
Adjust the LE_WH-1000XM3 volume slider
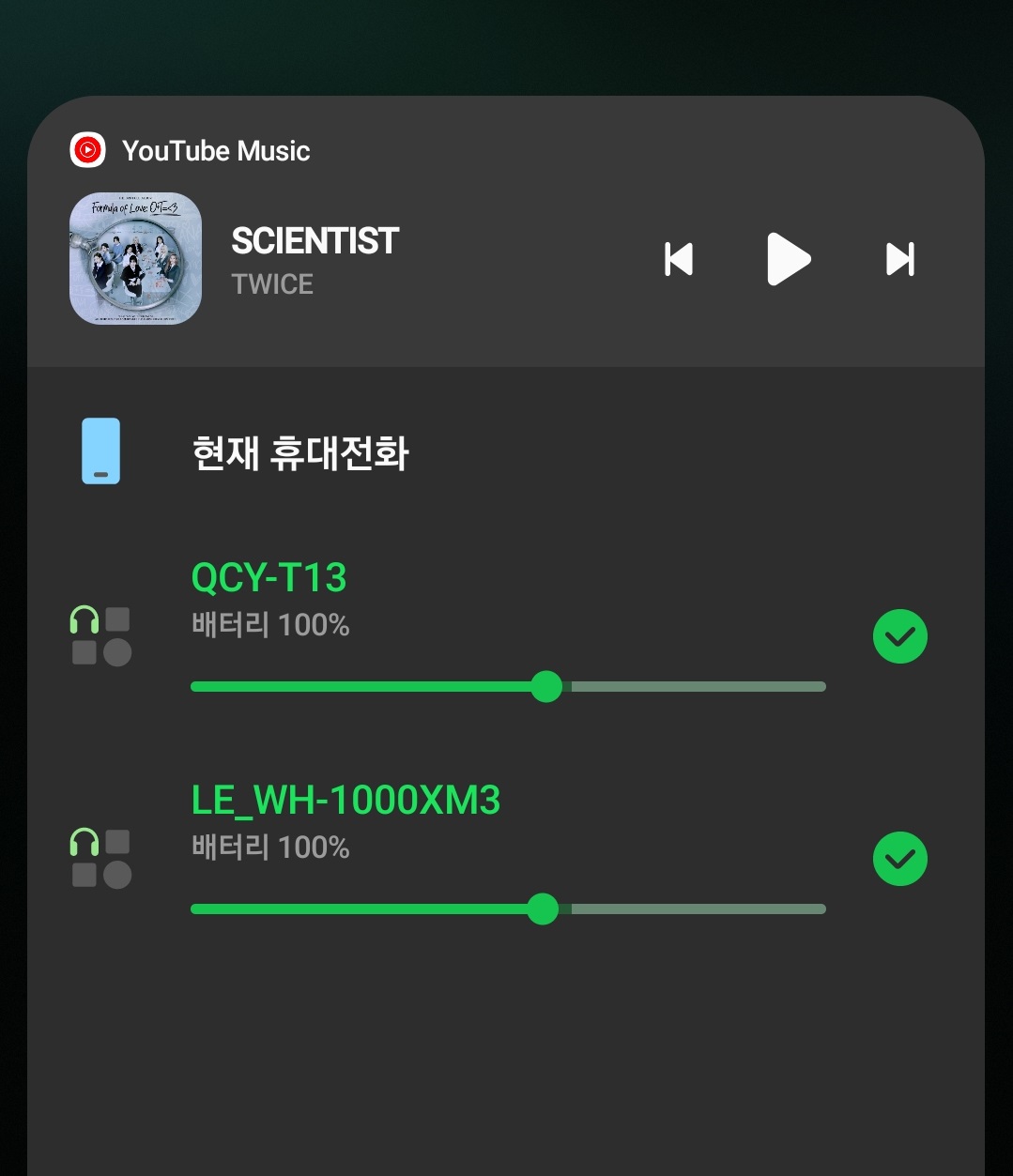coord(543,909)
